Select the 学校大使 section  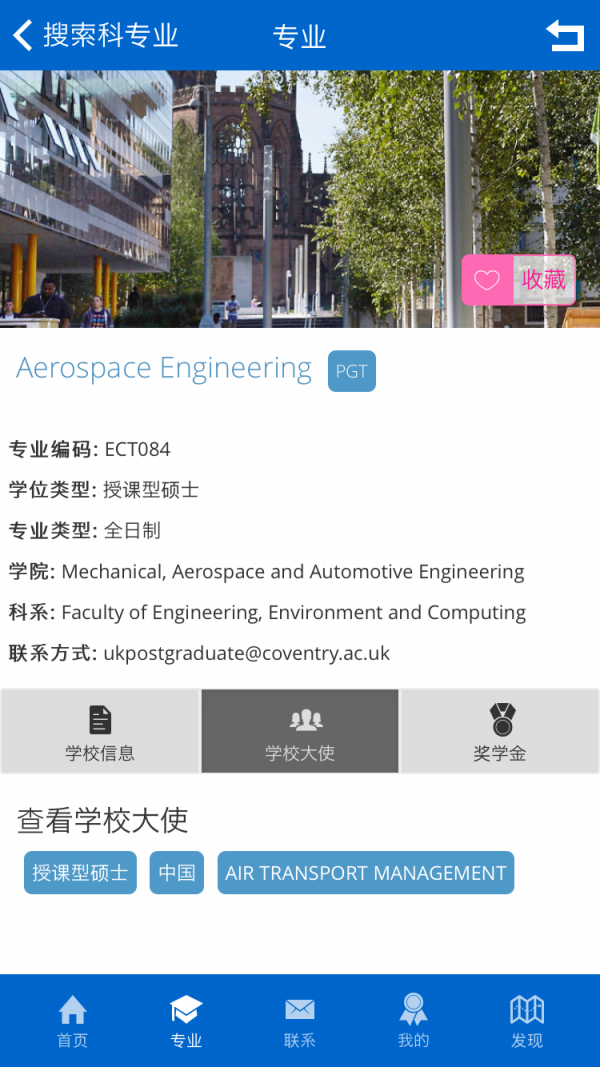point(300,731)
